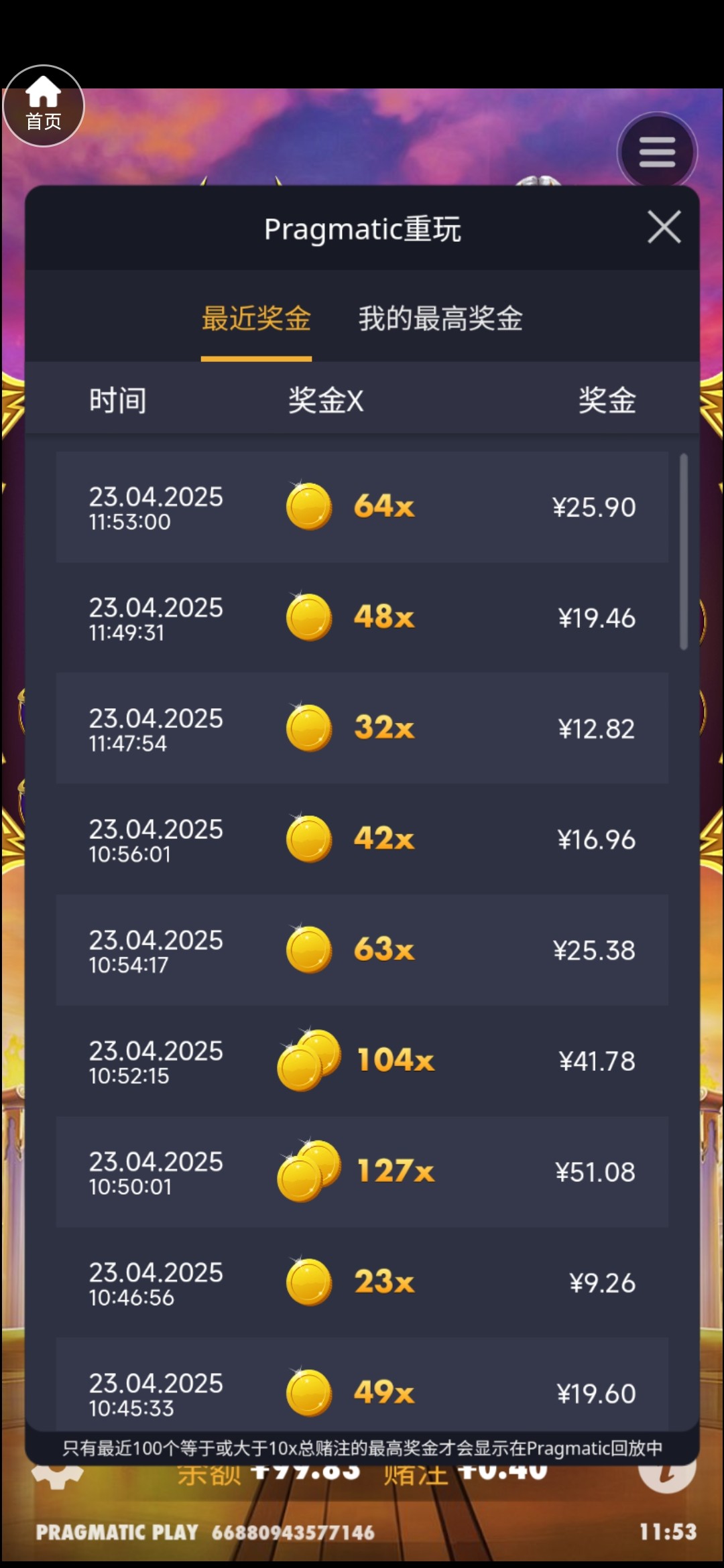
Task: Close the Pragmatic重玩 dialog
Action: [x=664, y=227]
